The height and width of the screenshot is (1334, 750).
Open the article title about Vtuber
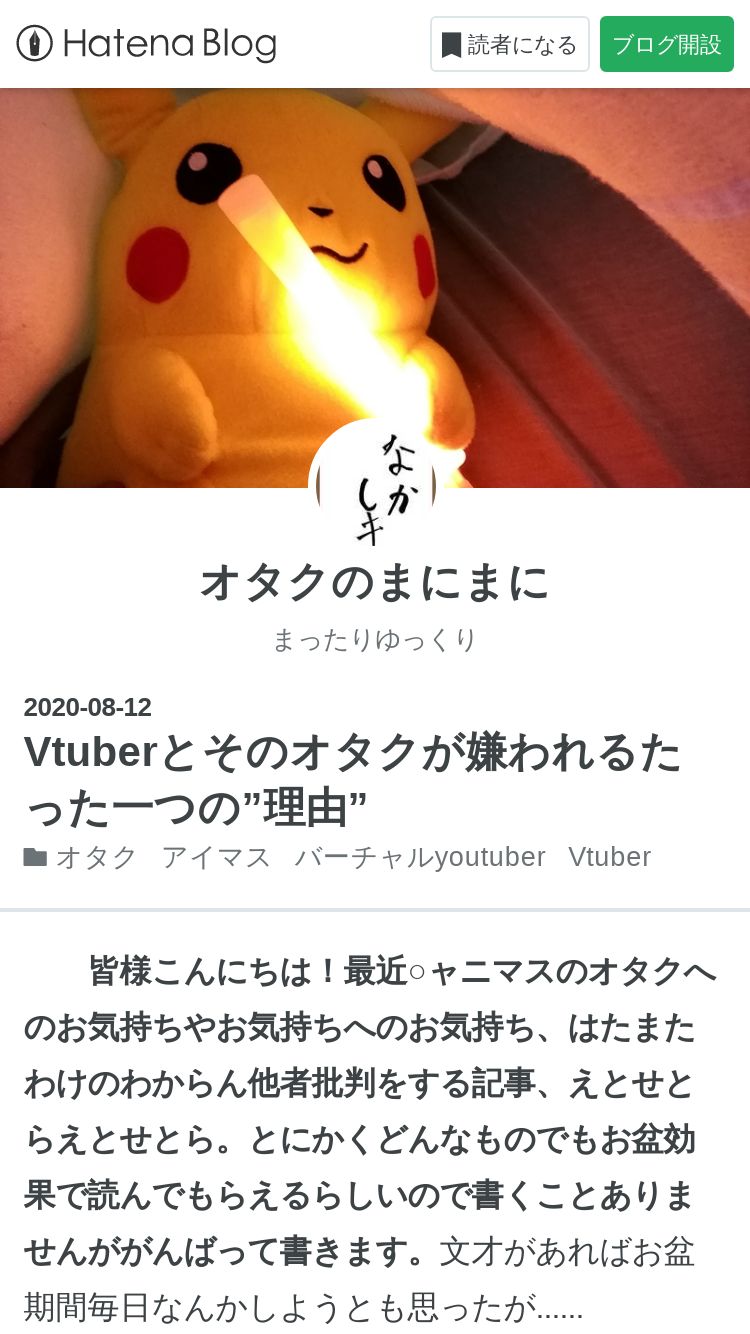coord(352,780)
